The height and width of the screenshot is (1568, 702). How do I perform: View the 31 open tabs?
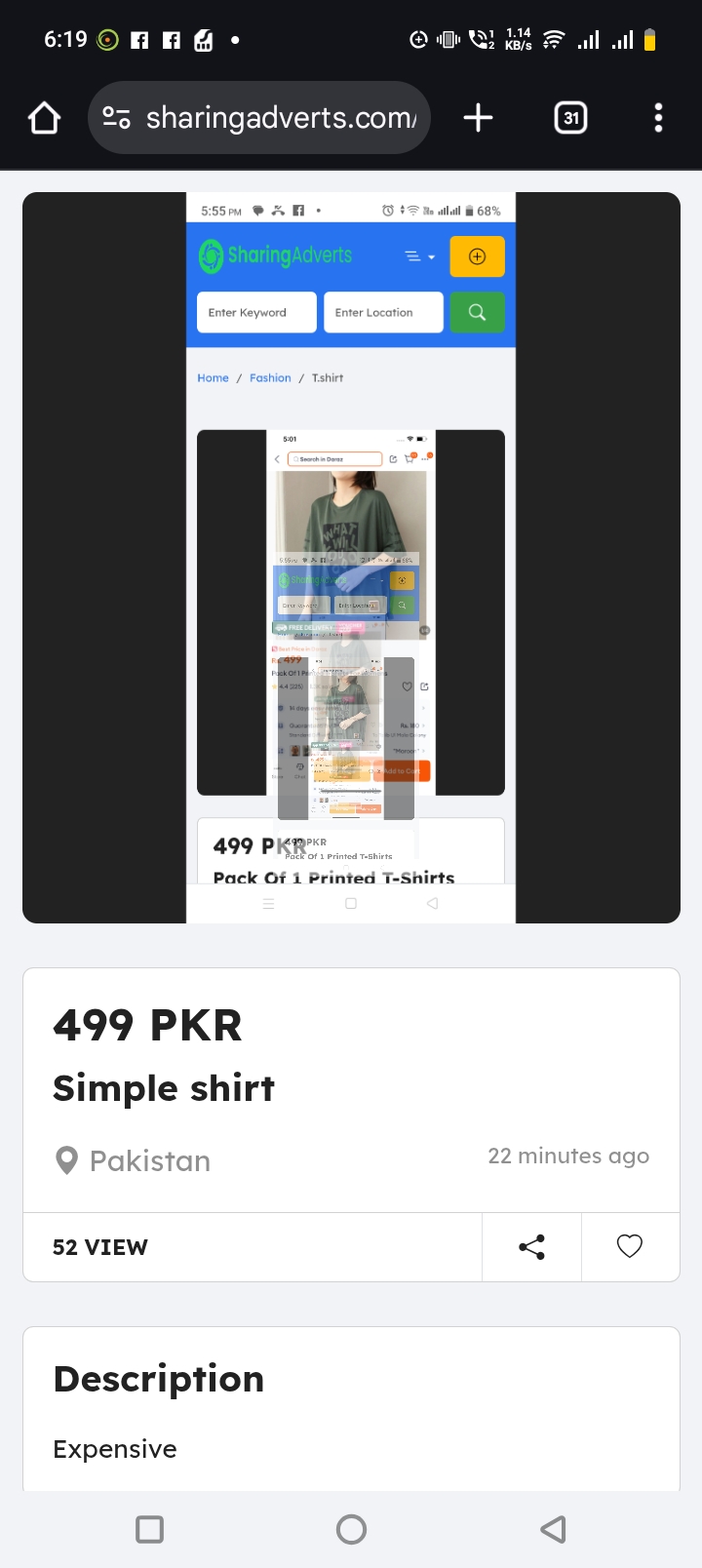coord(570,119)
